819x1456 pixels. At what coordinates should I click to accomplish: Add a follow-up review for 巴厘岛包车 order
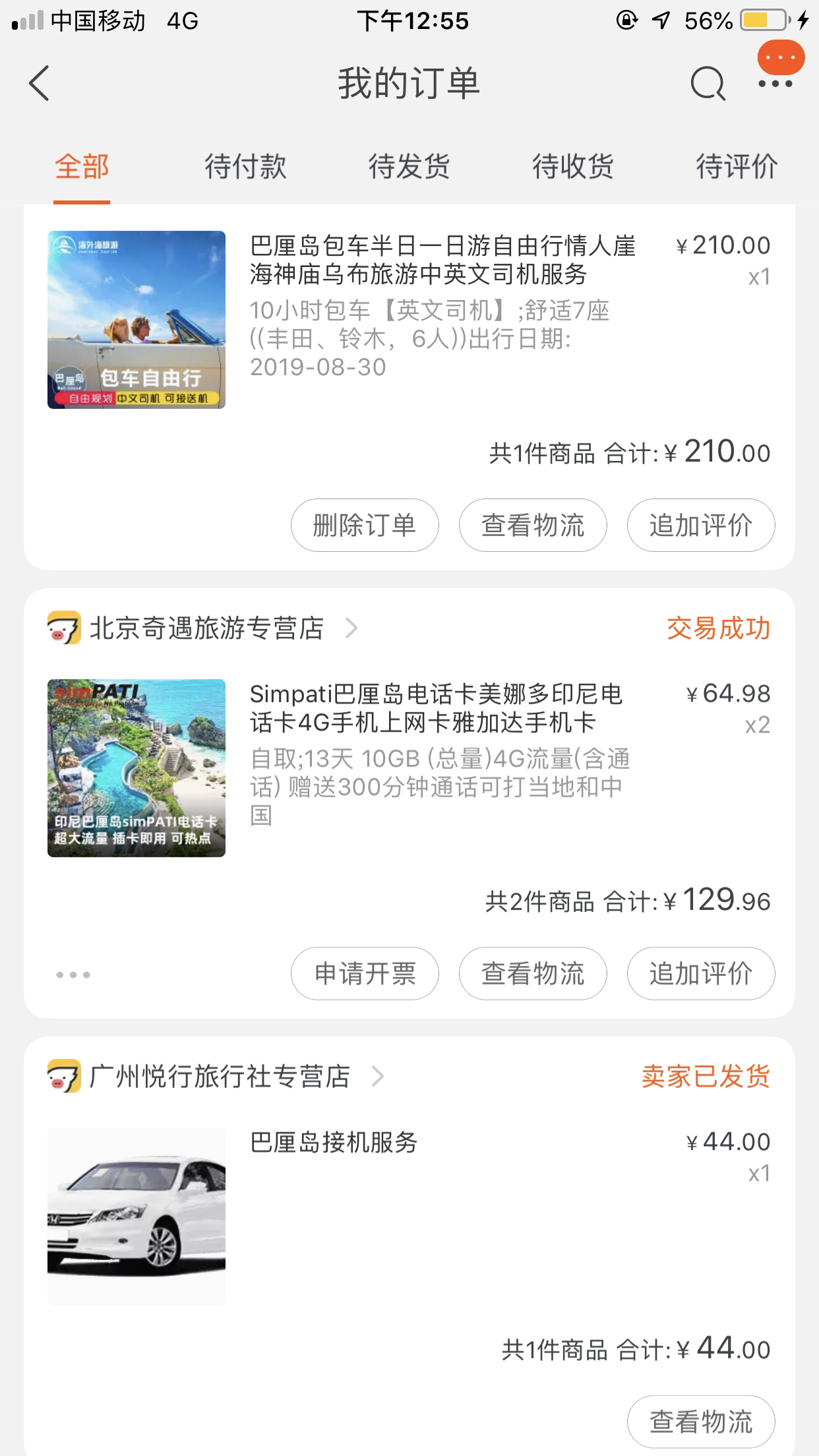(701, 526)
